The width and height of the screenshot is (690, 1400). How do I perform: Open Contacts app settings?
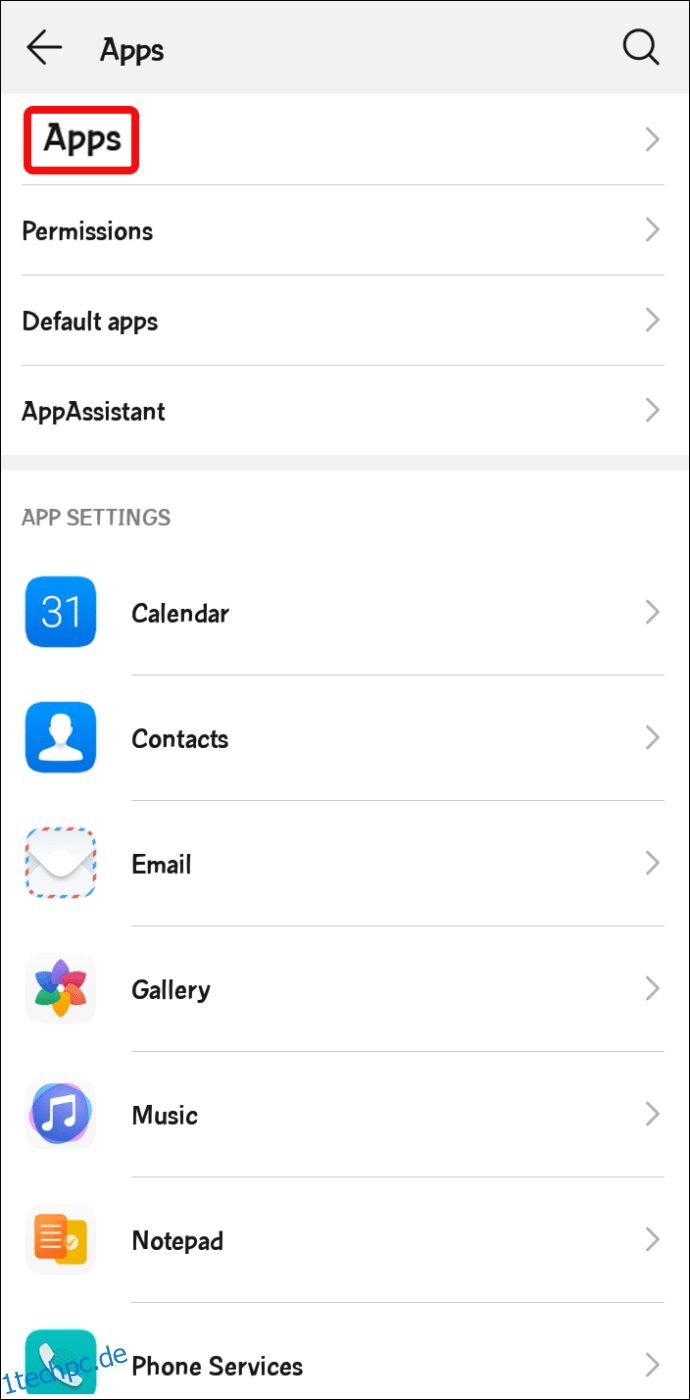pyautogui.click(x=345, y=738)
